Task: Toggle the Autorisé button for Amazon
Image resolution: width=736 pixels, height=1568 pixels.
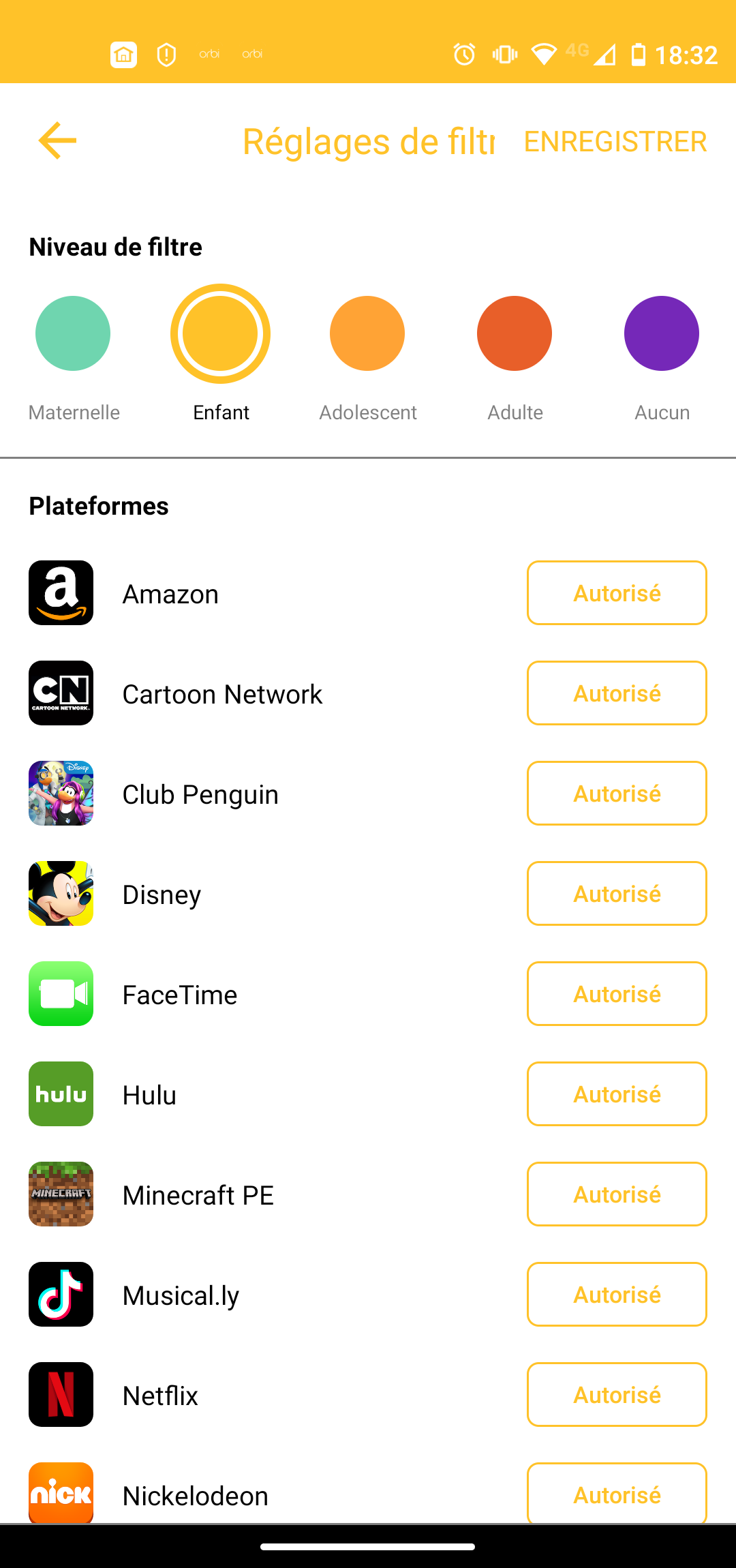Action: pyautogui.click(x=616, y=593)
